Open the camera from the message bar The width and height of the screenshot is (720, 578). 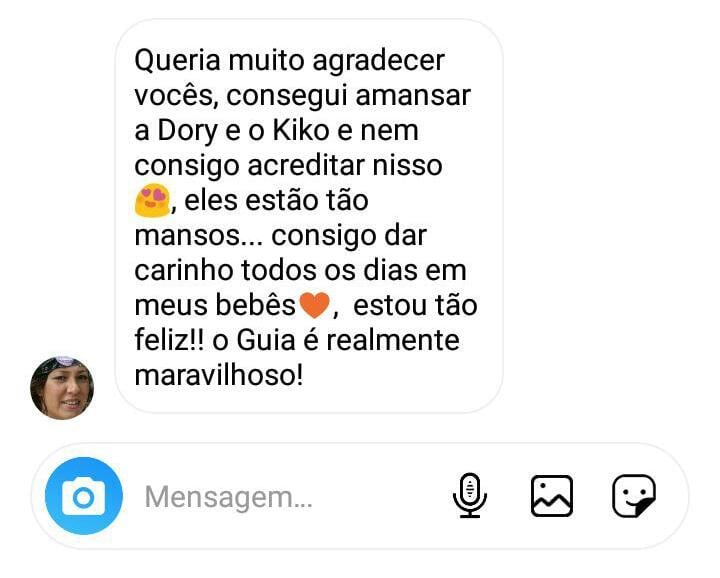coord(84,496)
